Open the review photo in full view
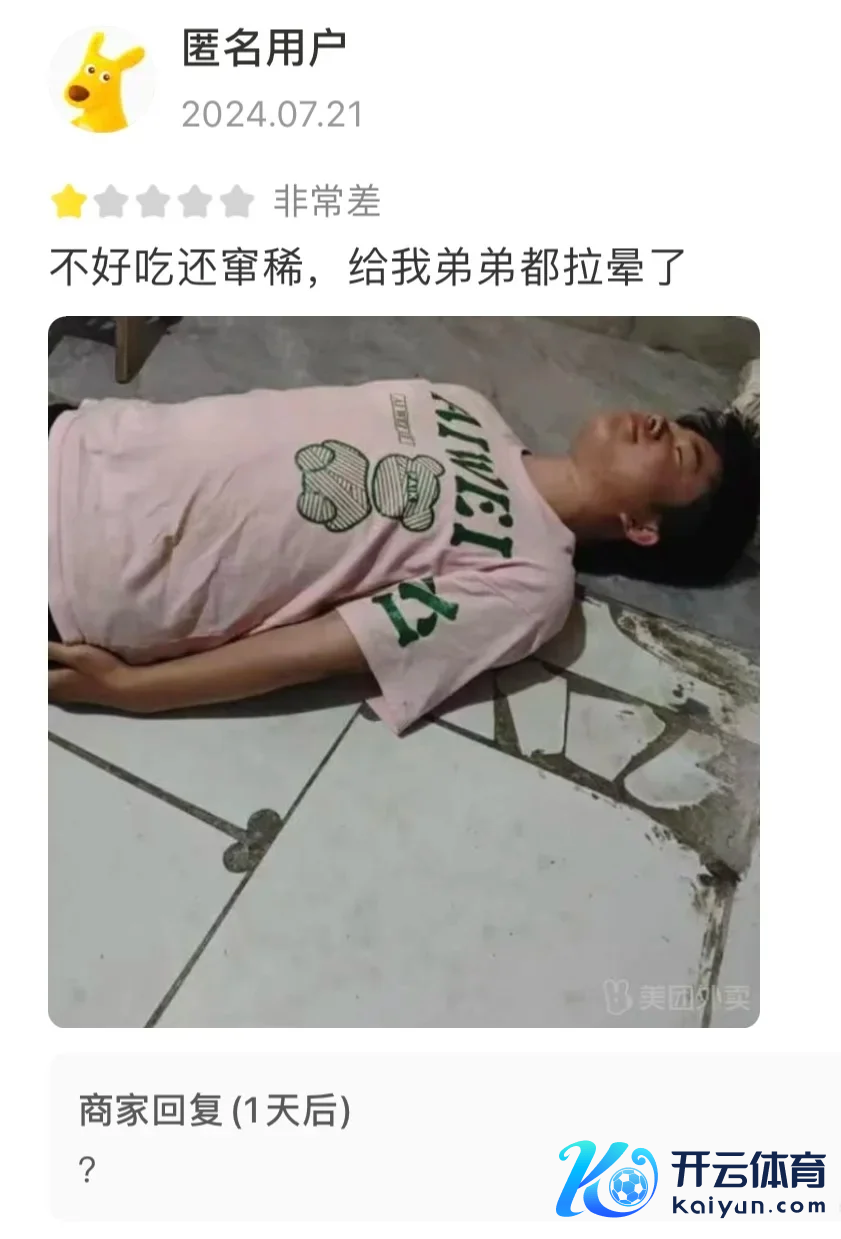 pos(404,671)
